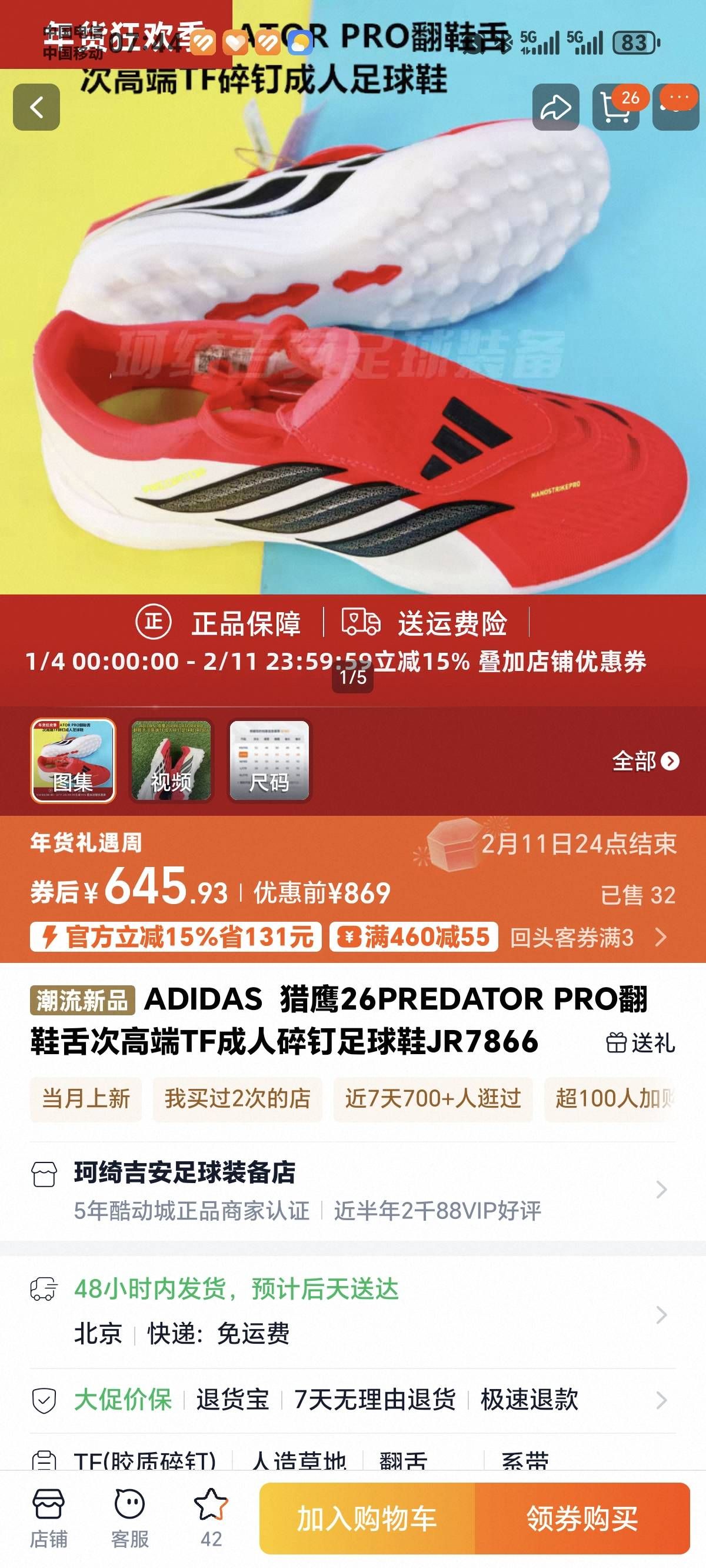View the 尺码 size chart thumbnail

pyautogui.click(x=269, y=761)
